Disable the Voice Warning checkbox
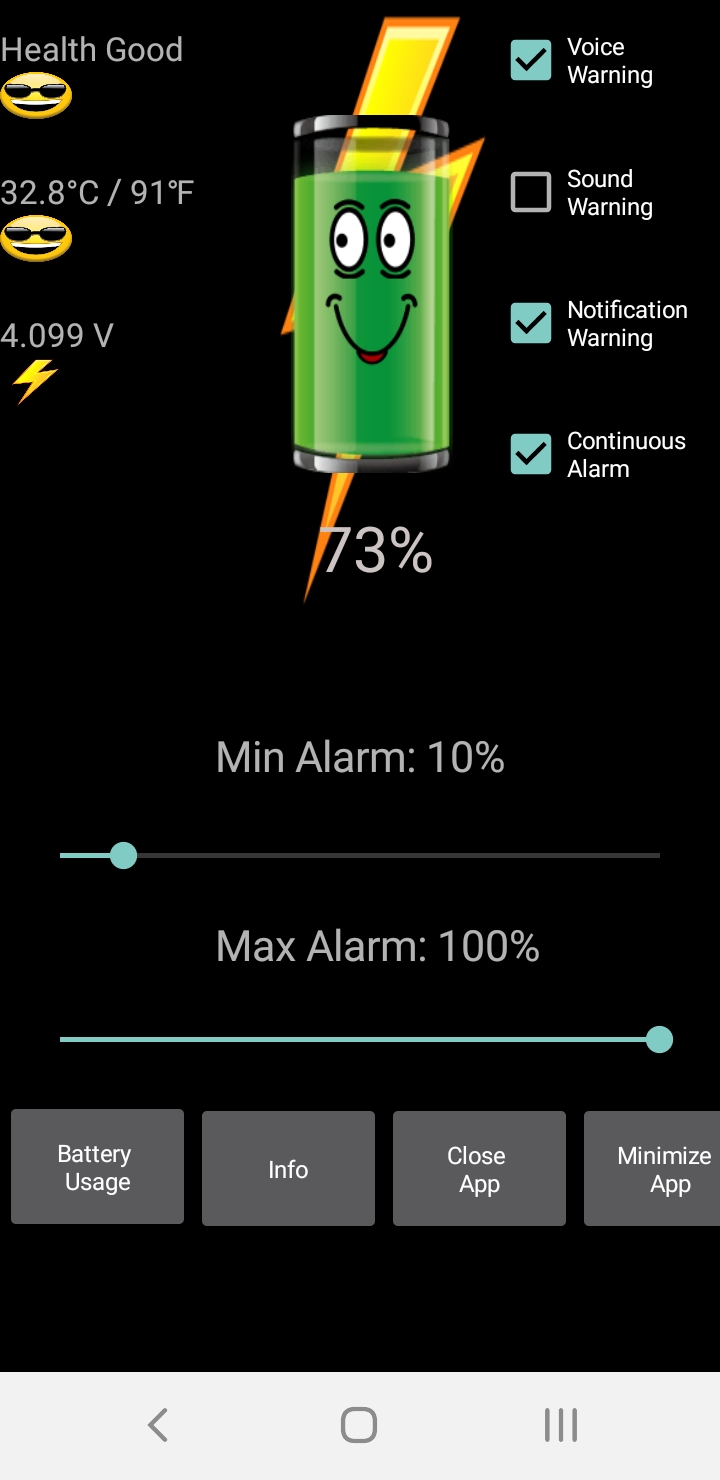 [x=531, y=60]
